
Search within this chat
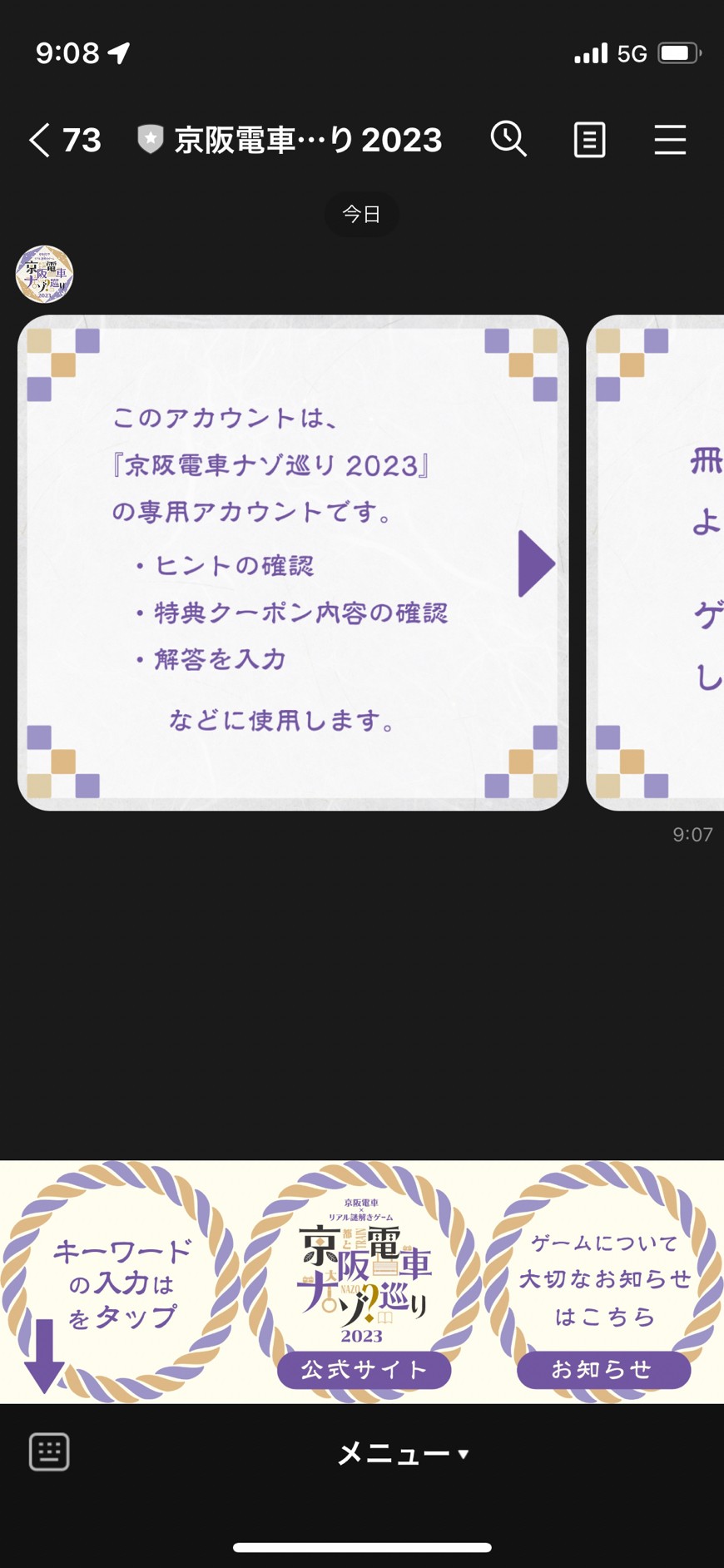coord(508,139)
